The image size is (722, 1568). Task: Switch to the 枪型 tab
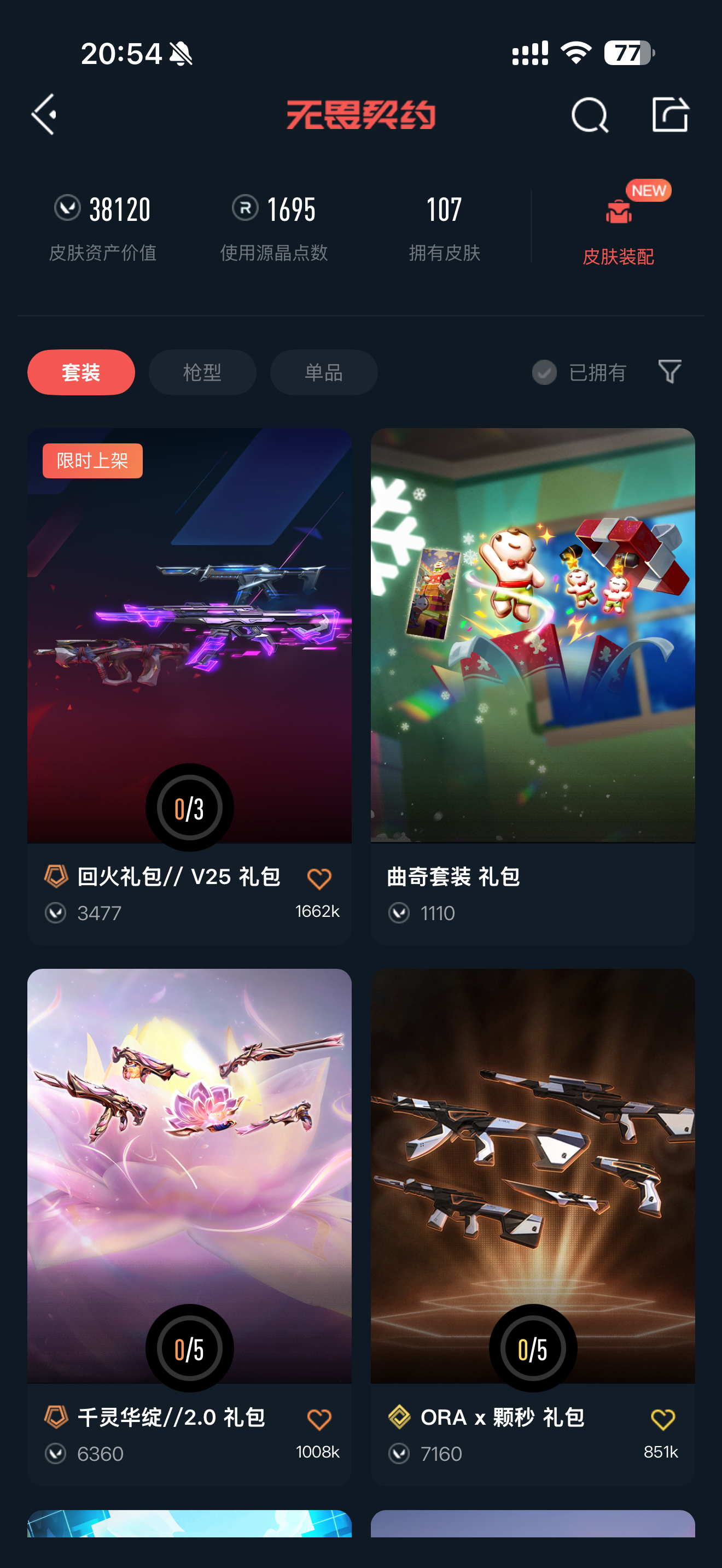coord(202,372)
